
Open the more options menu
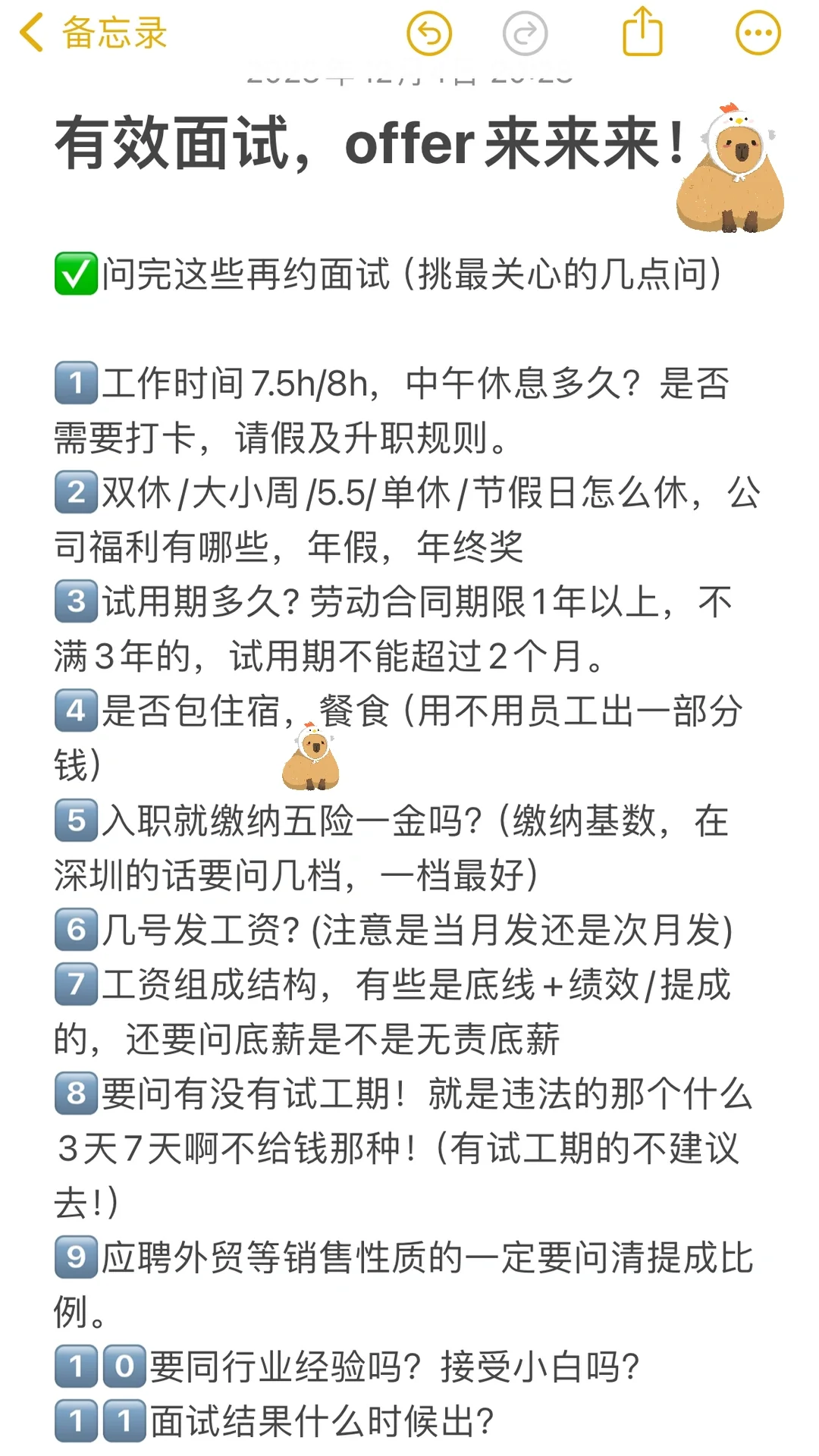tap(758, 33)
